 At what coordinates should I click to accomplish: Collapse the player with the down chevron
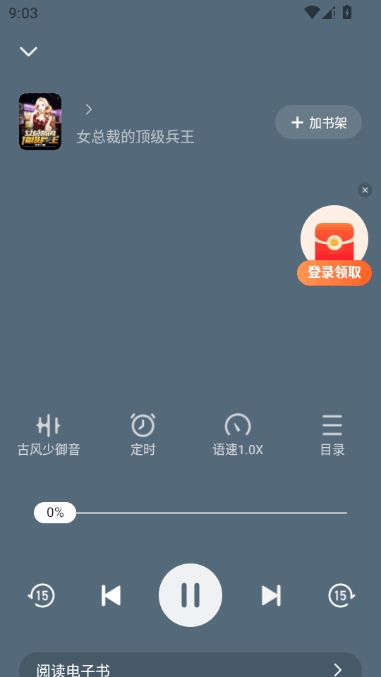point(29,51)
